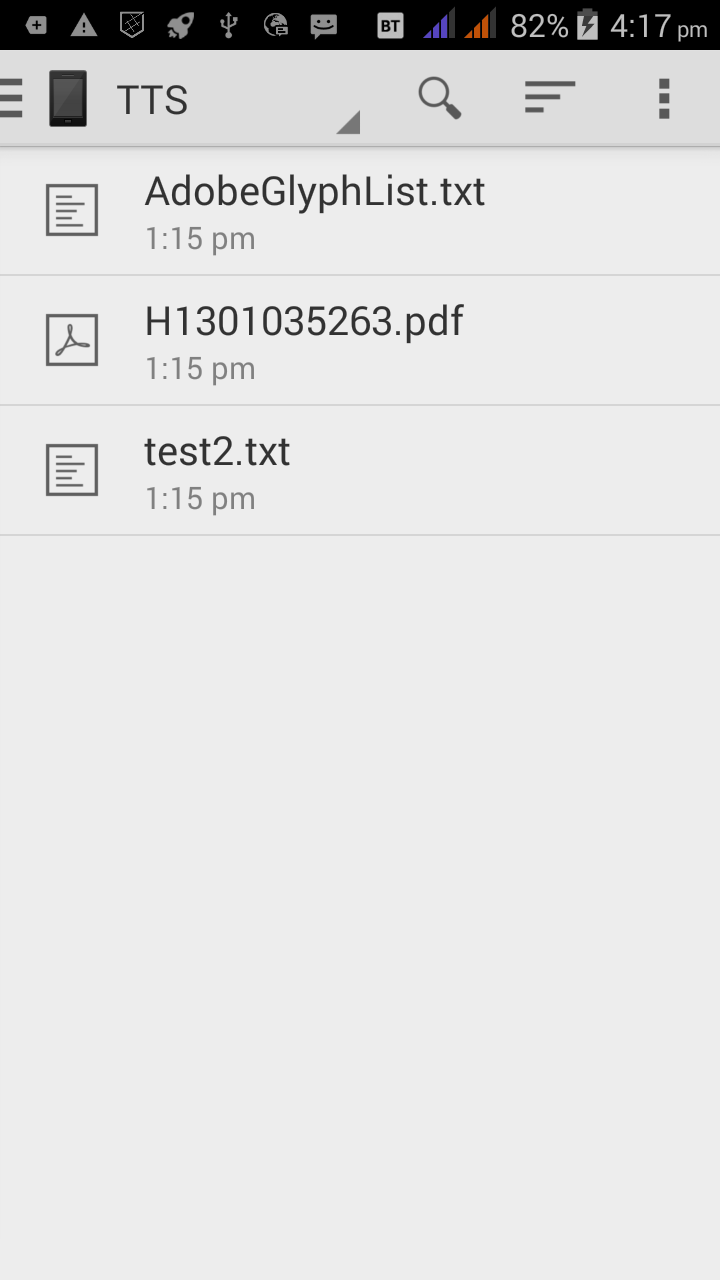Click the text file icon beside AdobeGlyphList.txt
The image size is (720, 1280).
click(71, 210)
